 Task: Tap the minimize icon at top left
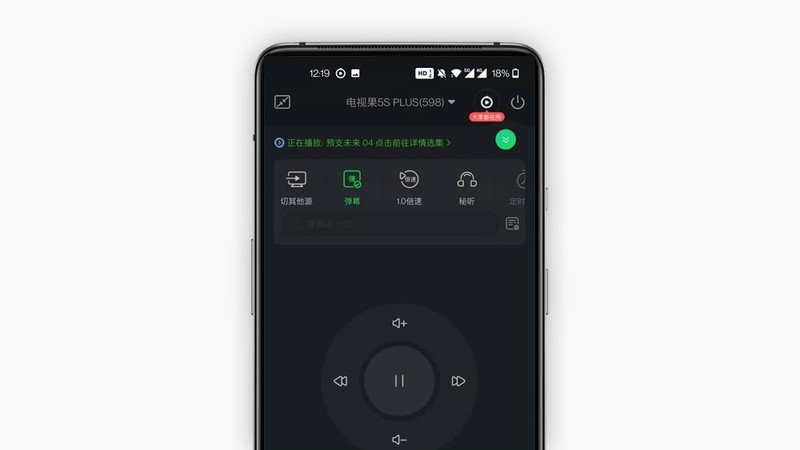(x=282, y=102)
